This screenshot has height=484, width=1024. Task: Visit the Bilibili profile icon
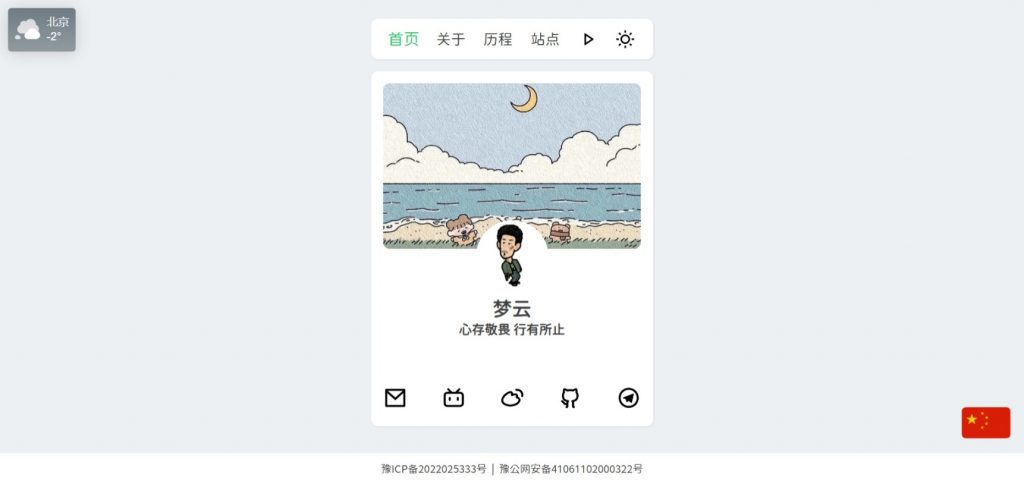click(454, 398)
